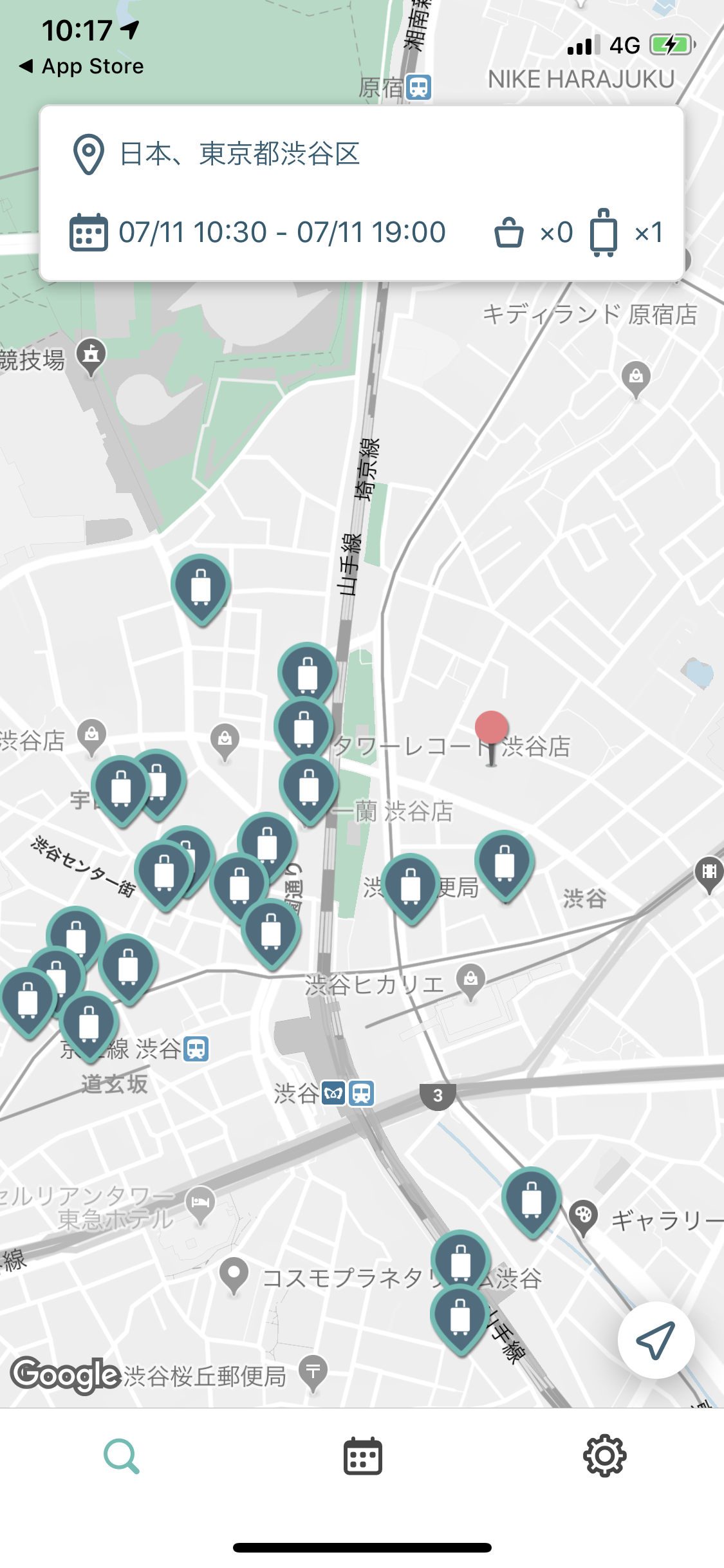Adjust the suitcase count ×1
The image size is (724, 1568).
626,232
